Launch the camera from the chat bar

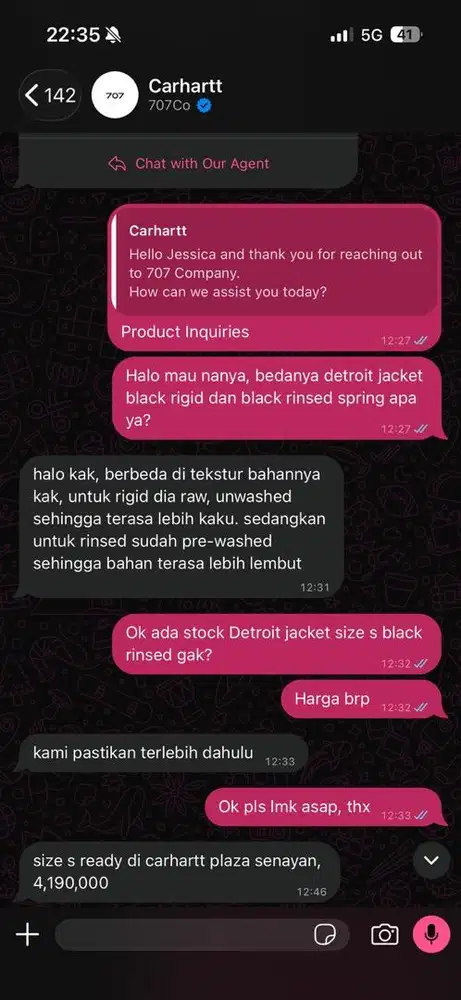coord(384,935)
